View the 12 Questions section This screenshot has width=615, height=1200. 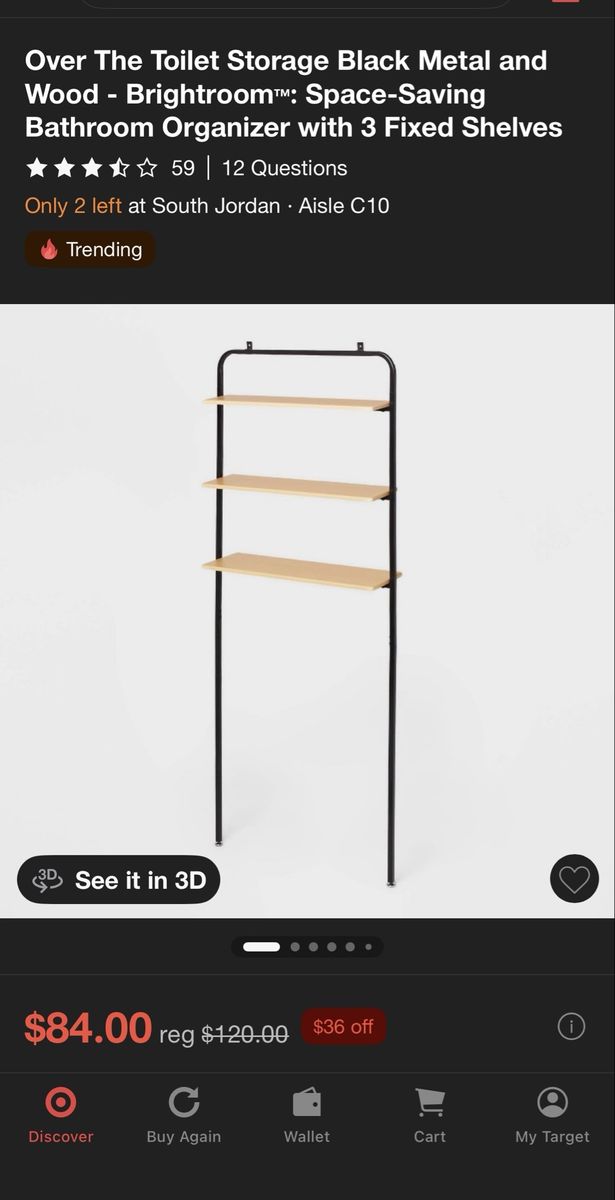[285, 168]
